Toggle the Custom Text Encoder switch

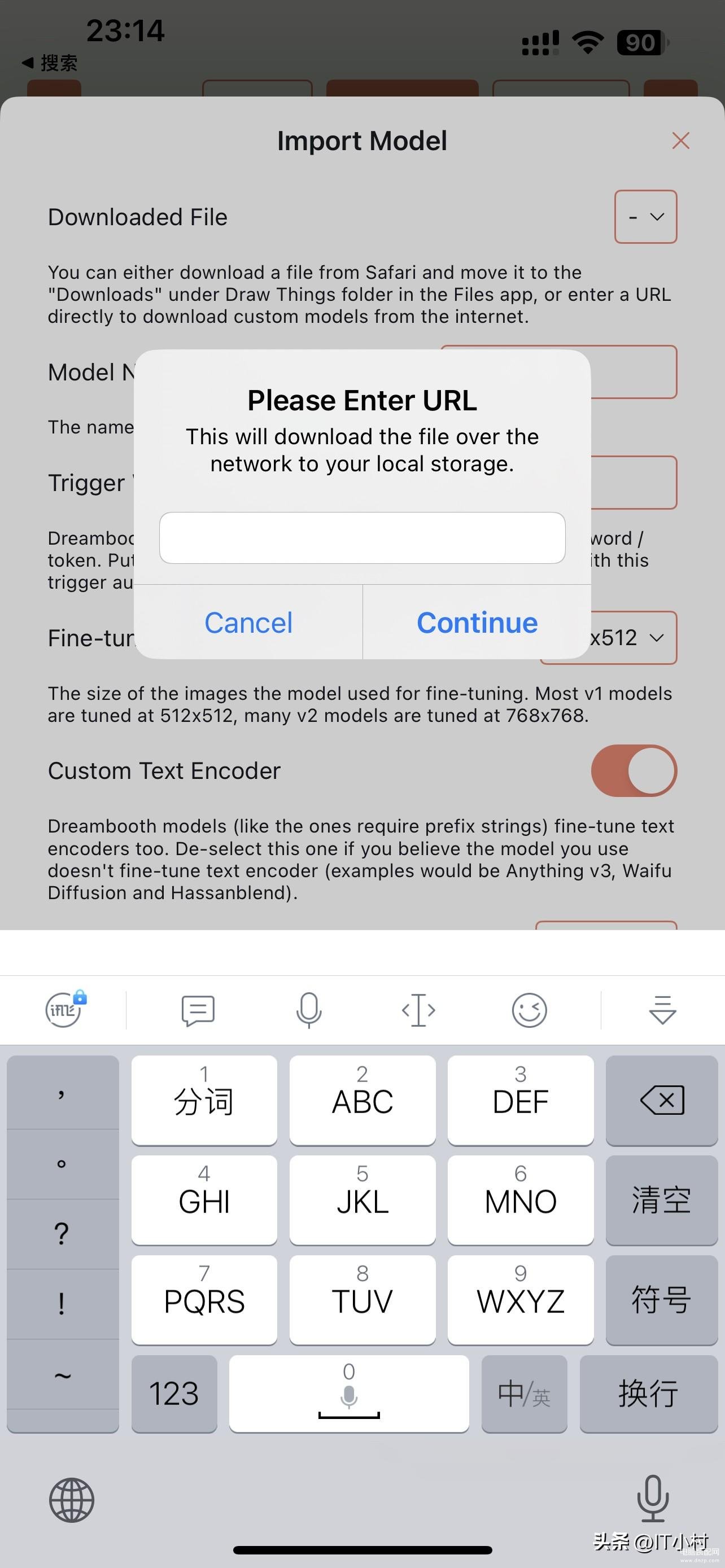click(x=634, y=770)
